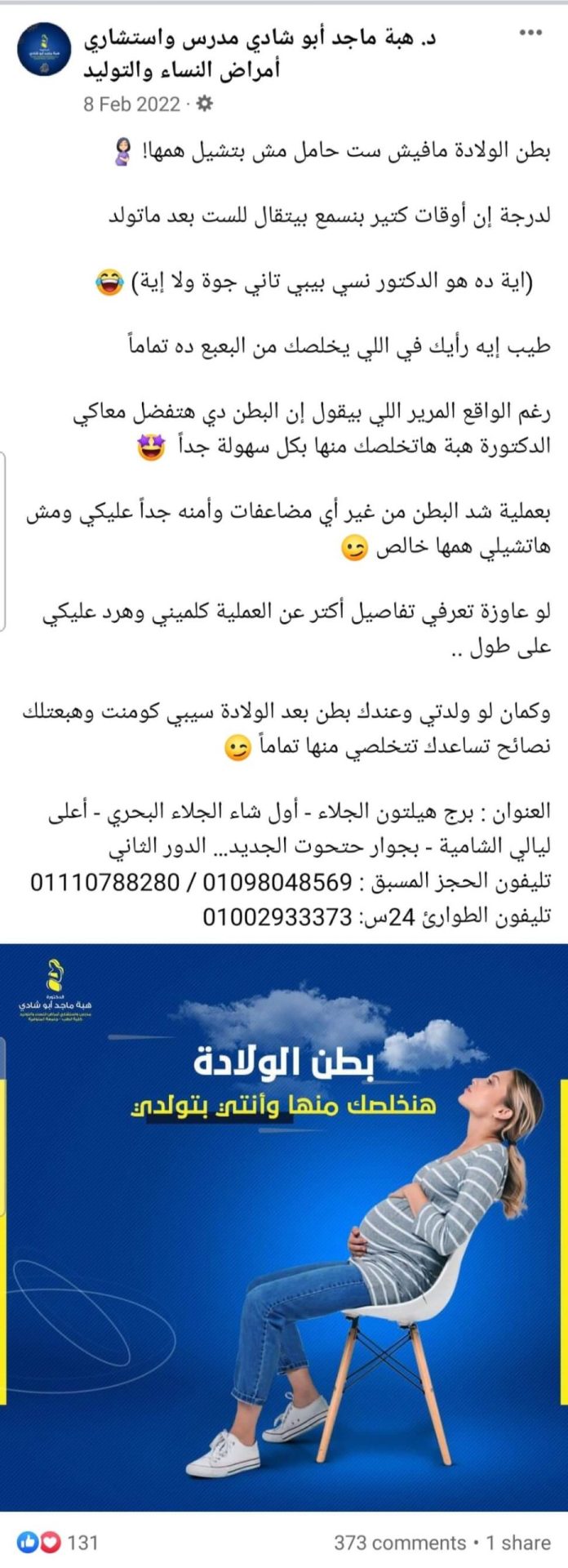The image size is (568, 1568).
Task: Open the 373 comments
Action: click(x=399, y=1543)
